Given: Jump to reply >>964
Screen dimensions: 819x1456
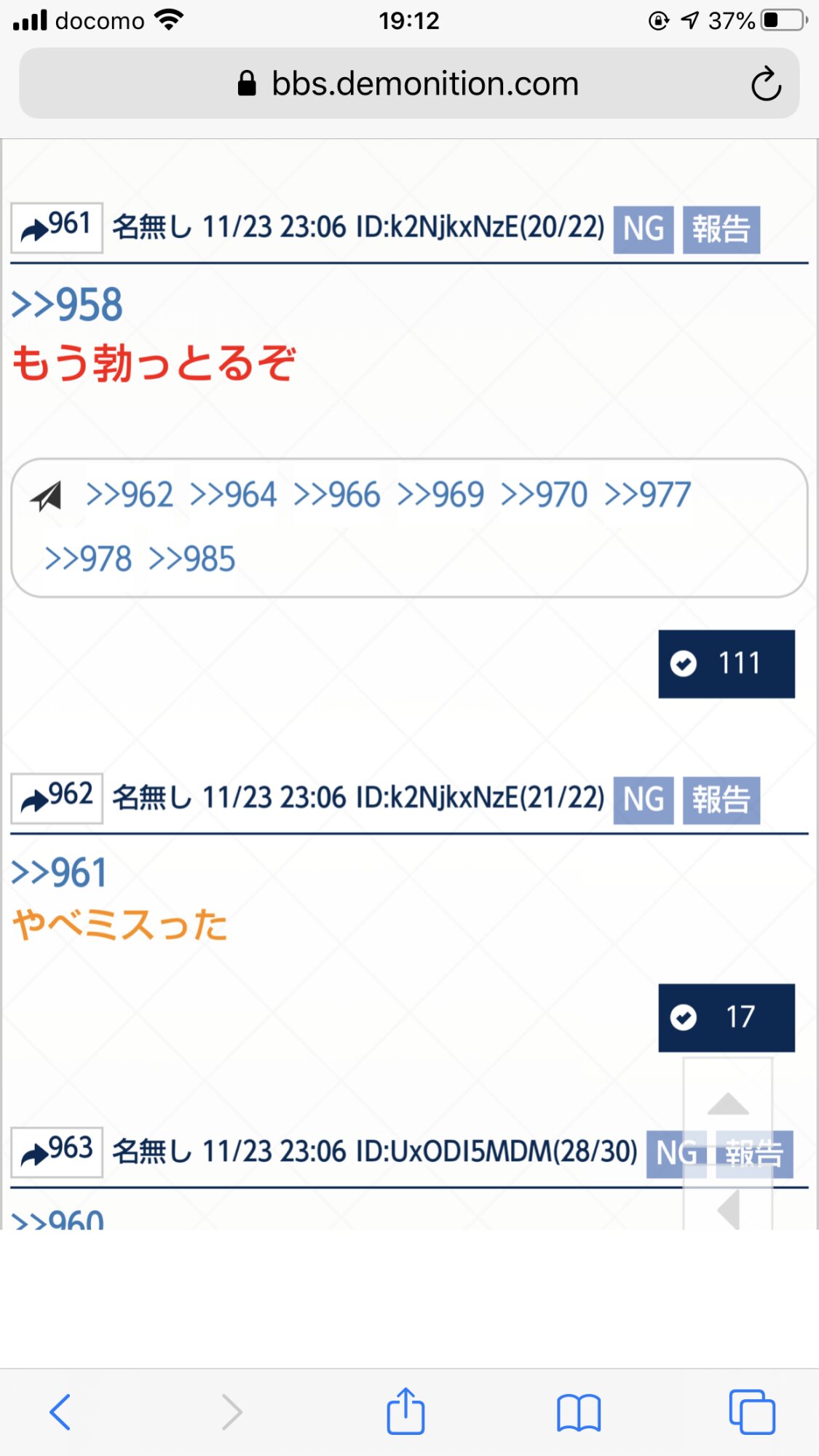Looking at the screenshot, I should coord(233,495).
